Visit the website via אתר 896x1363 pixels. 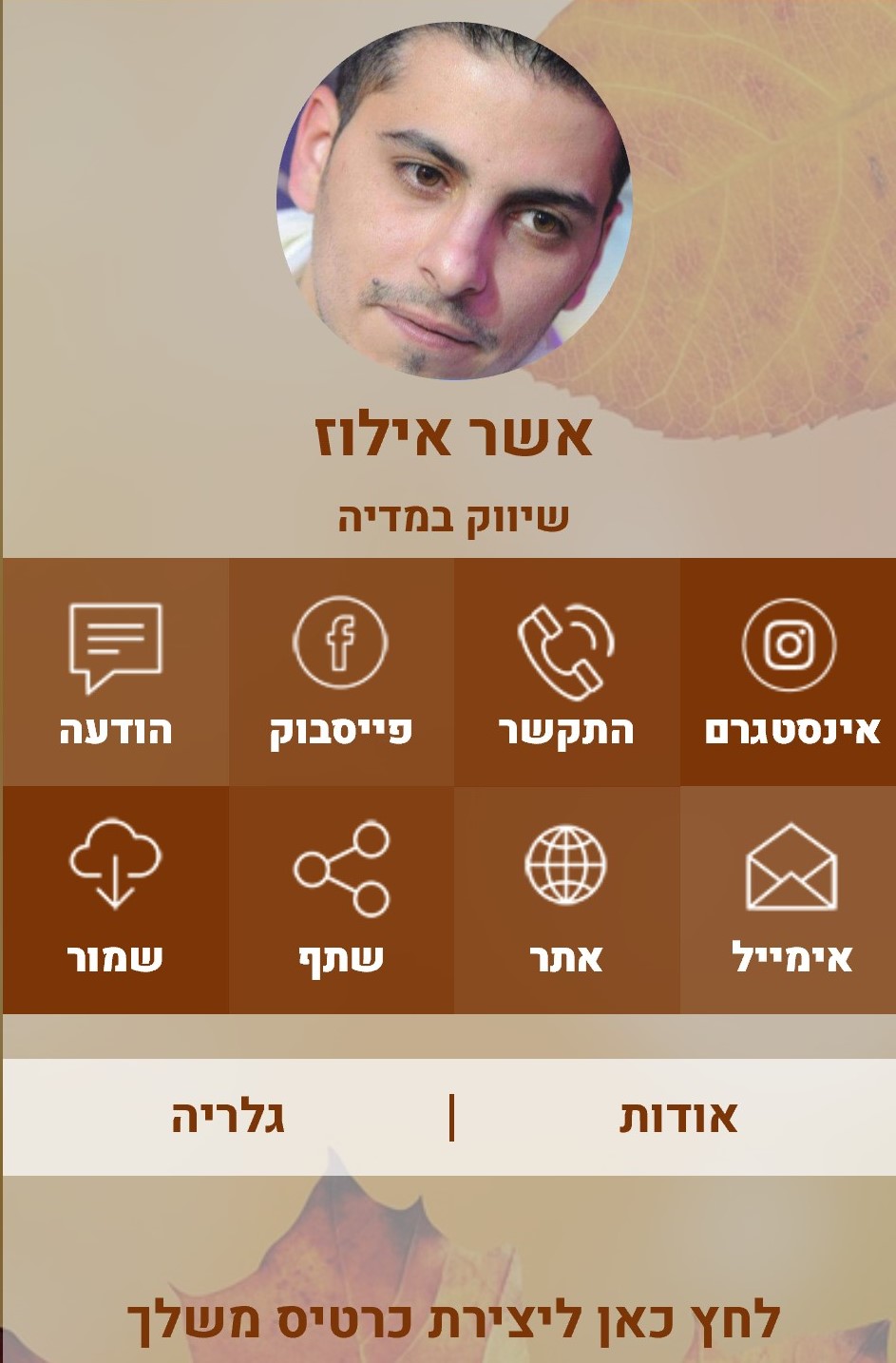pos(566,899)
